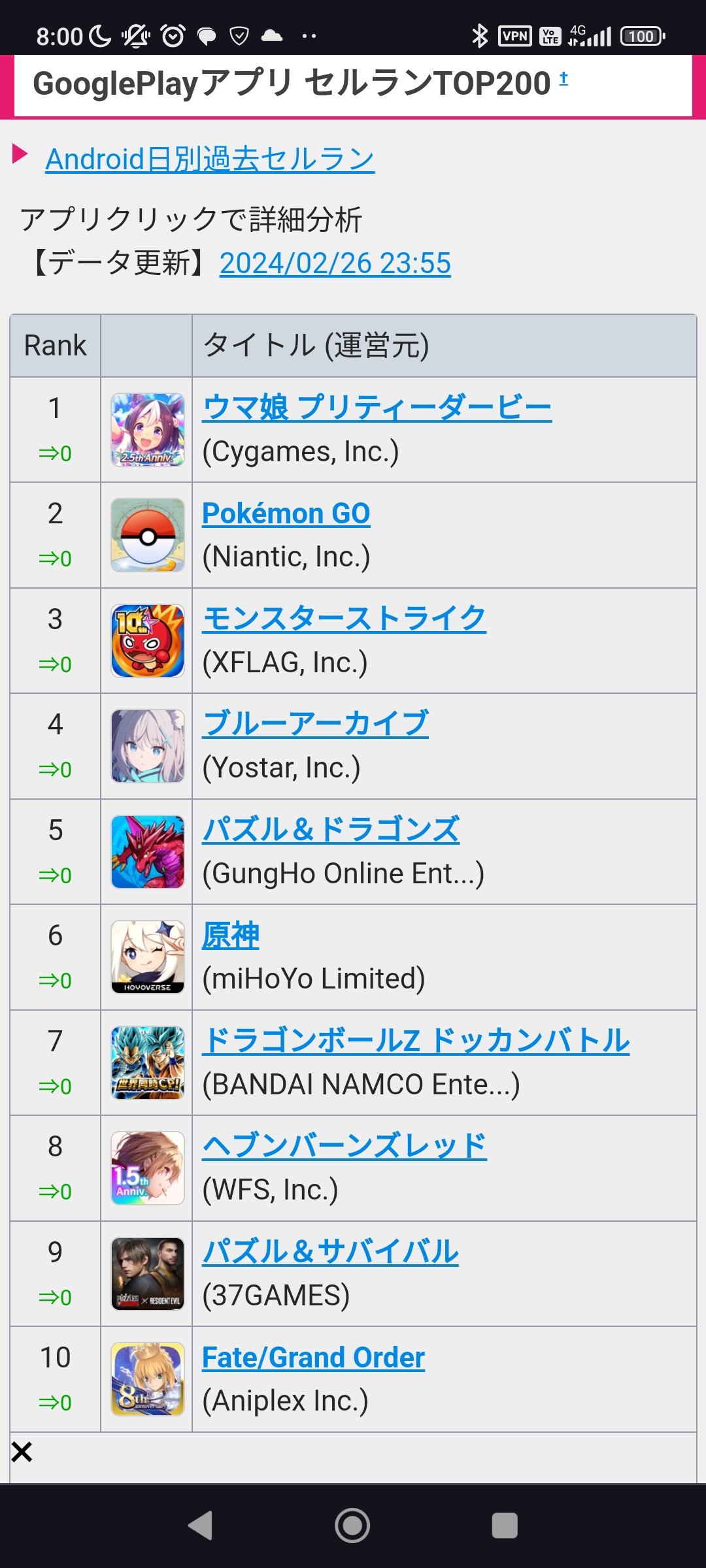
Task: Open ウマ娘 プリティーダービー details
Action: 377,408
